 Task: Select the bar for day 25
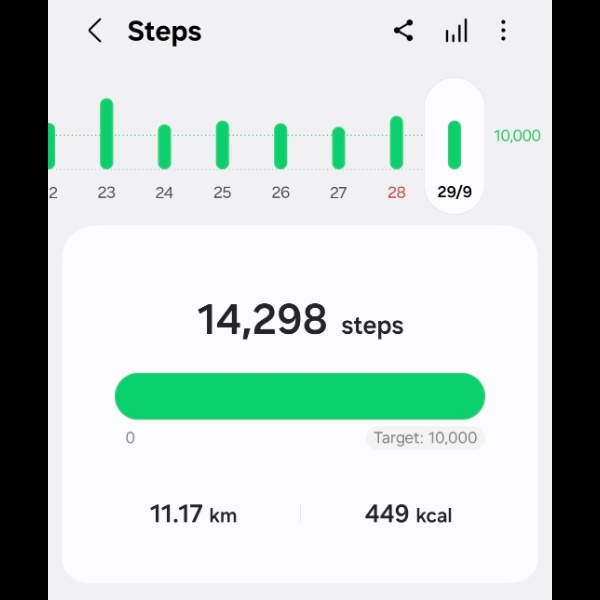[222, 145]
